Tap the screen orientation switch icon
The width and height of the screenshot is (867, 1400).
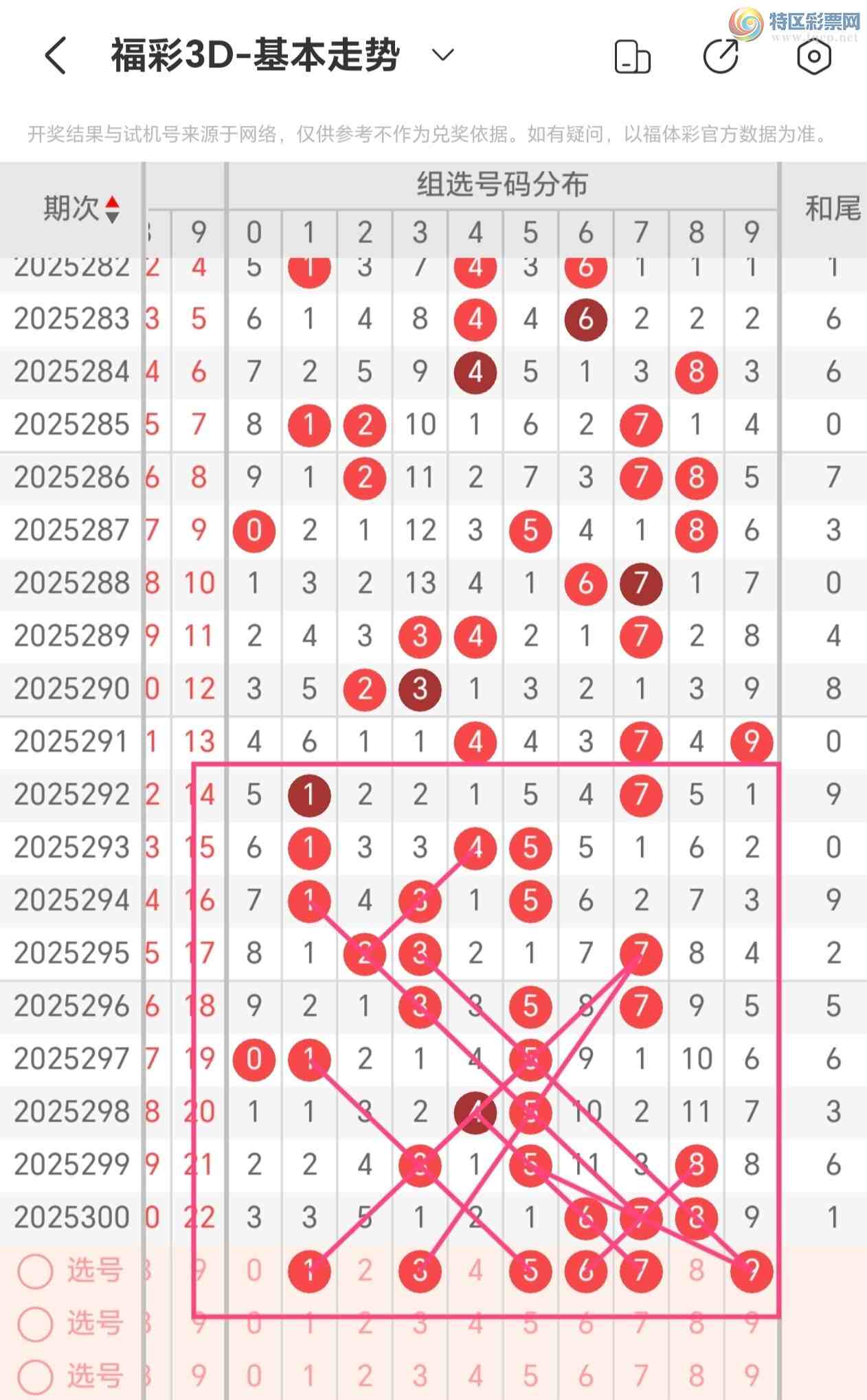click(632, 57)
